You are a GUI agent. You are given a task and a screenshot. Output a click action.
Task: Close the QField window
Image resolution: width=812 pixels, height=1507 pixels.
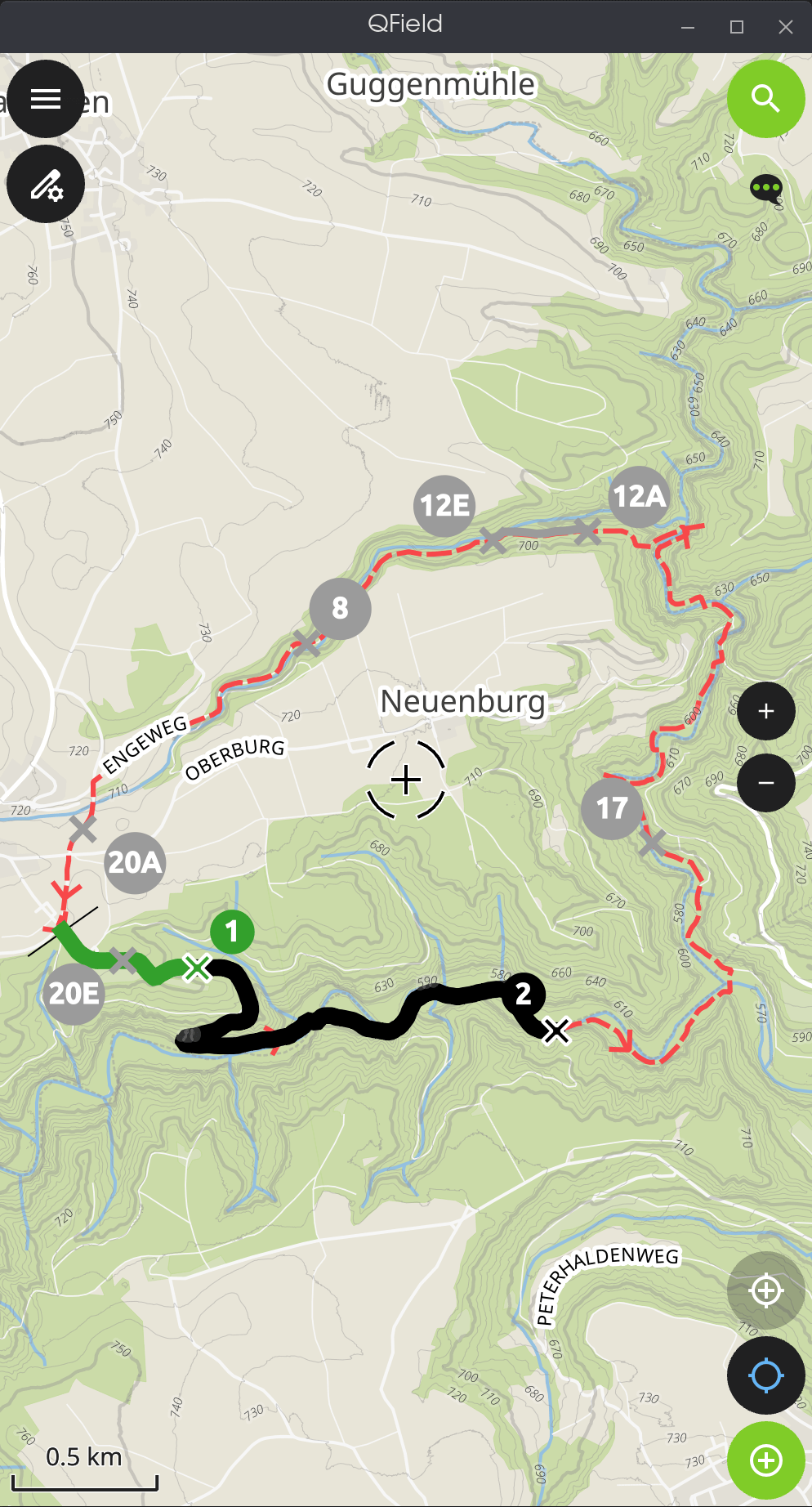tap(786, 27)
